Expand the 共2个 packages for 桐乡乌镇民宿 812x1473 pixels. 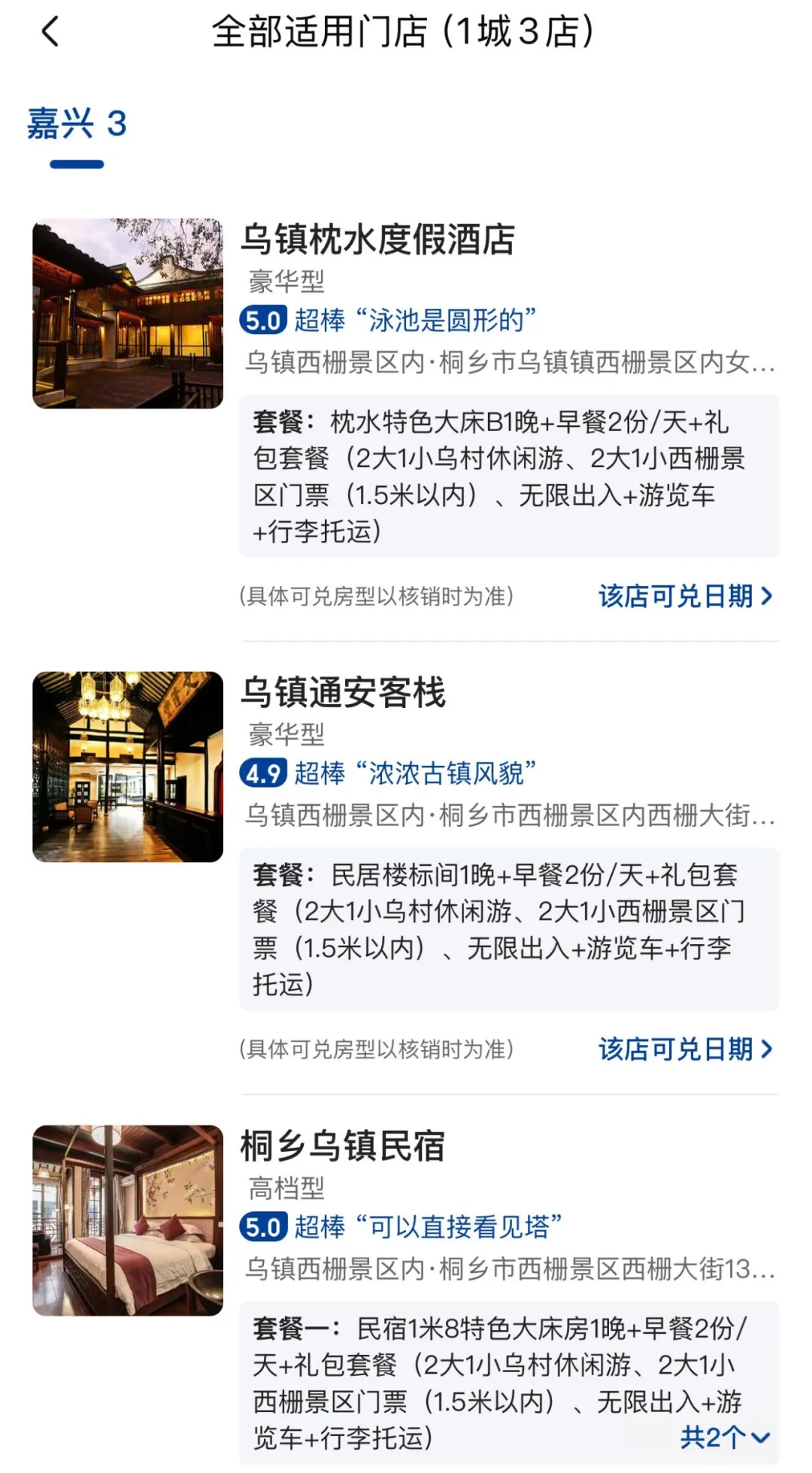725,1438
